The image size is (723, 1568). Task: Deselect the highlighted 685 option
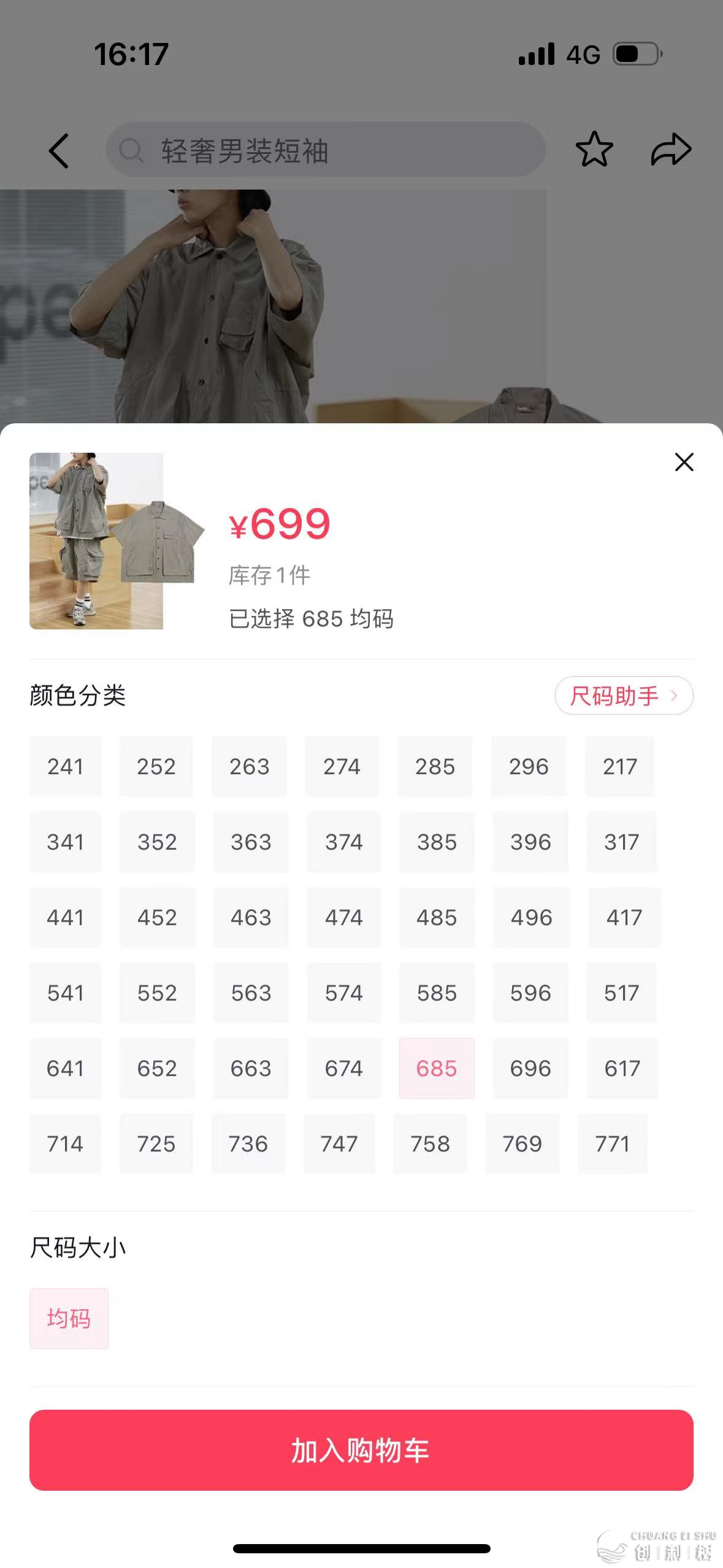pos(436,1069)
